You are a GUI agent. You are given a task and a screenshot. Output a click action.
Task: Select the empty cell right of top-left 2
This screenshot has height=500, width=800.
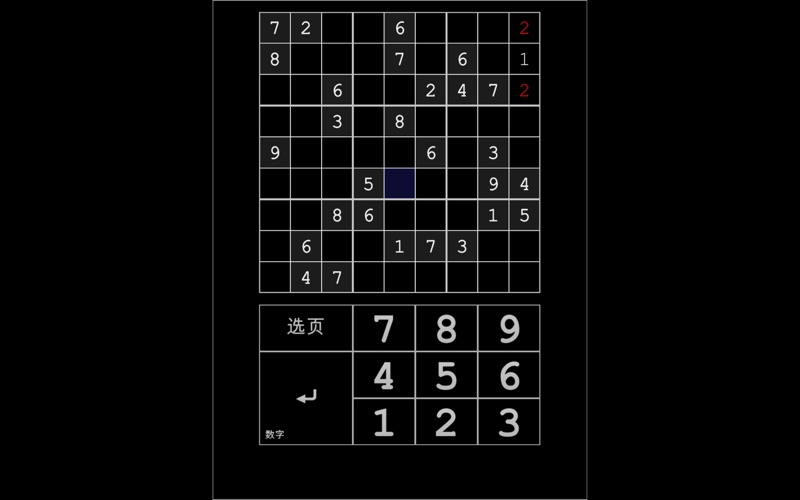pos(337,28)
